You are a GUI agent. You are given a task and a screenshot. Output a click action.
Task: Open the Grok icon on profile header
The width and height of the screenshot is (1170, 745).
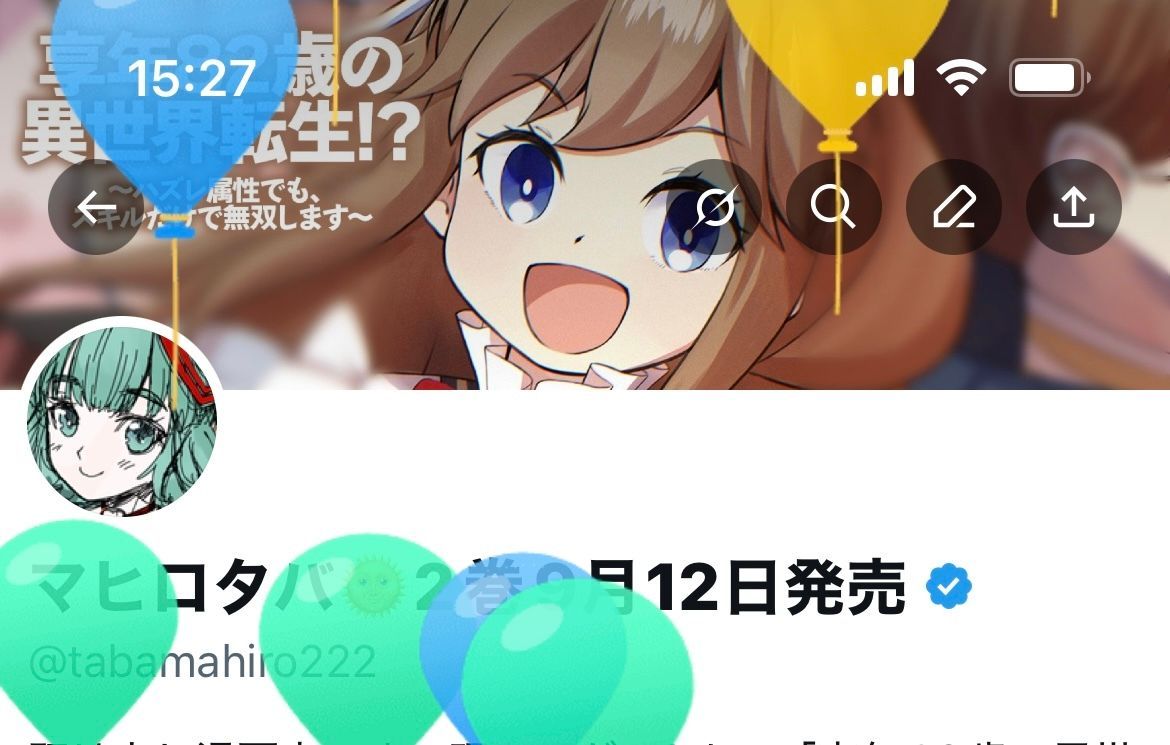point(715,207)
